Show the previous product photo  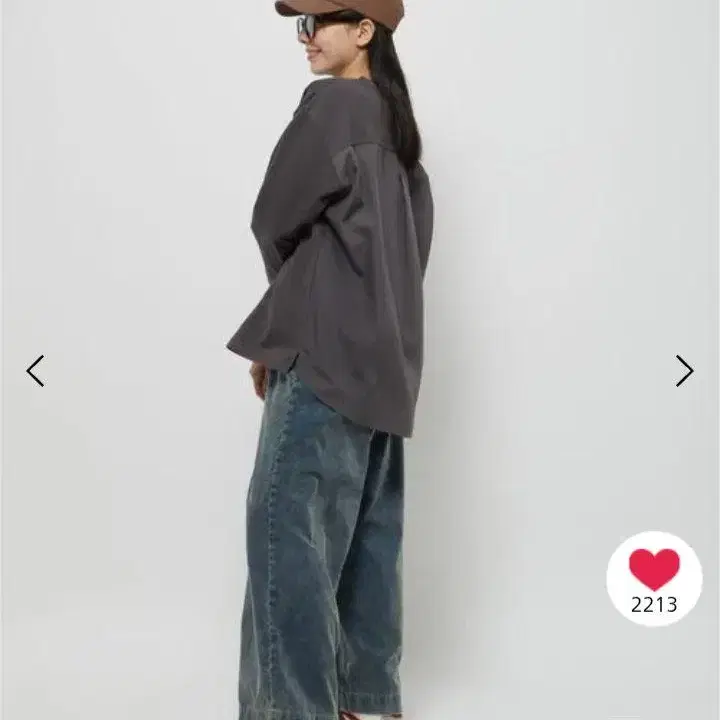coord(35,371)
